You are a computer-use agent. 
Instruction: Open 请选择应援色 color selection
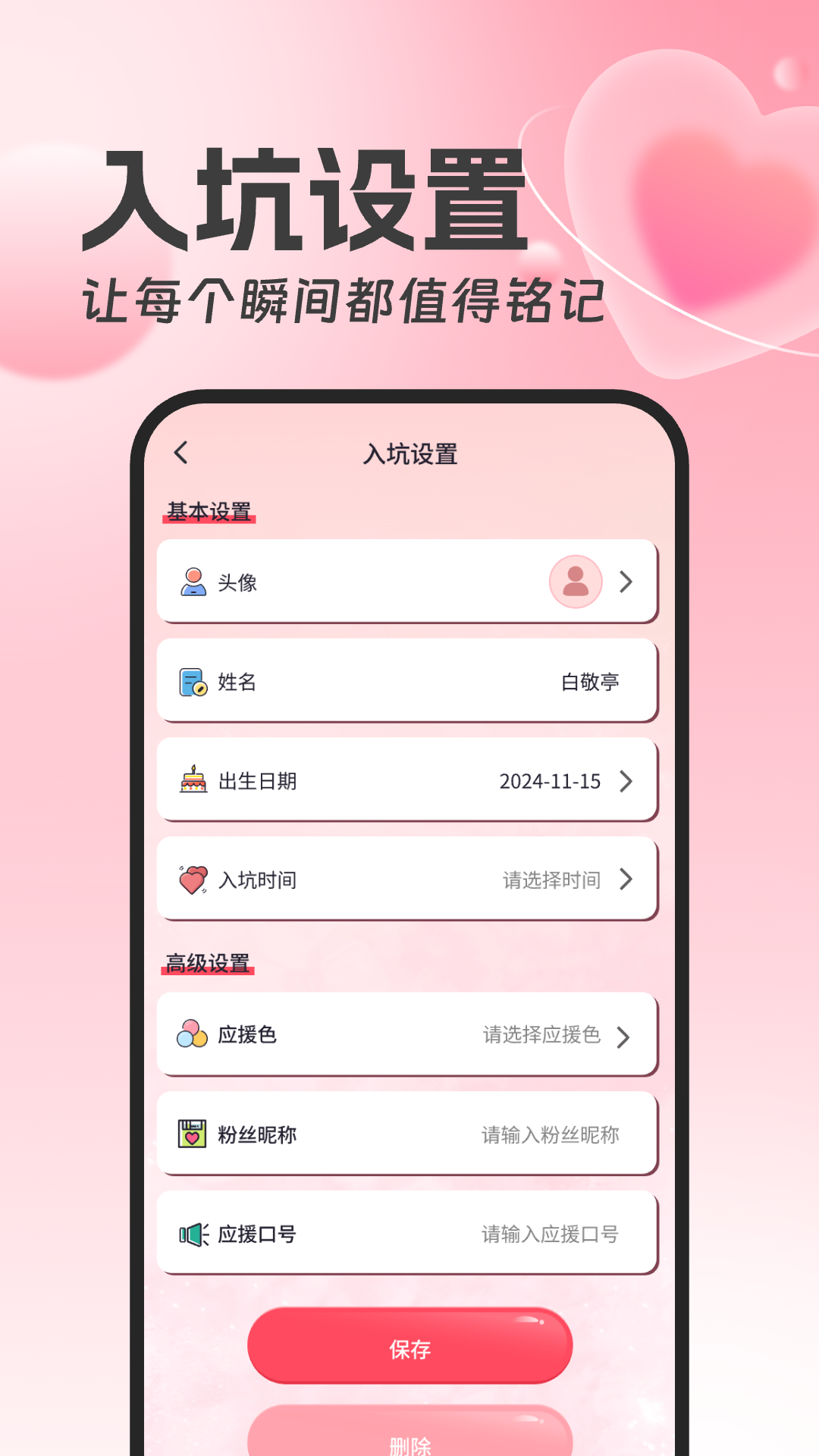point(541,1034)
